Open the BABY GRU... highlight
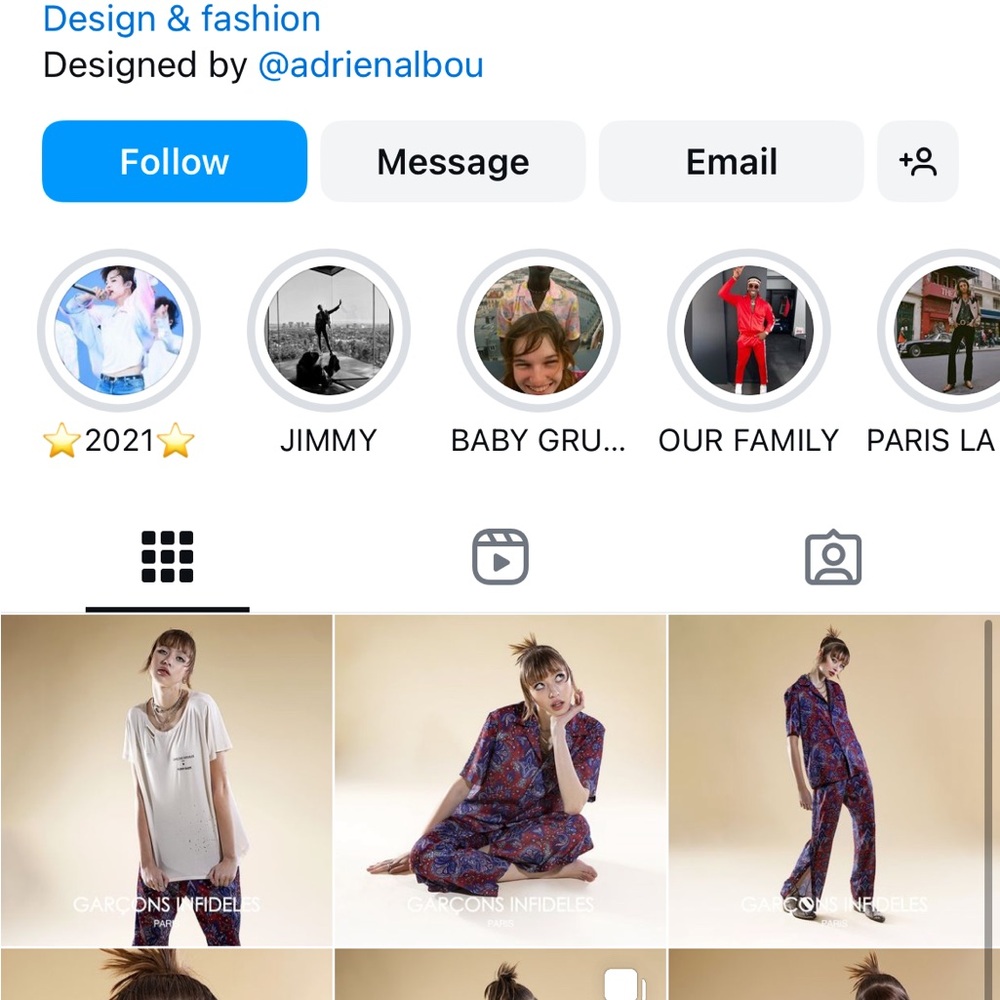1000x1000 pixels. click(x=539, y=331)
